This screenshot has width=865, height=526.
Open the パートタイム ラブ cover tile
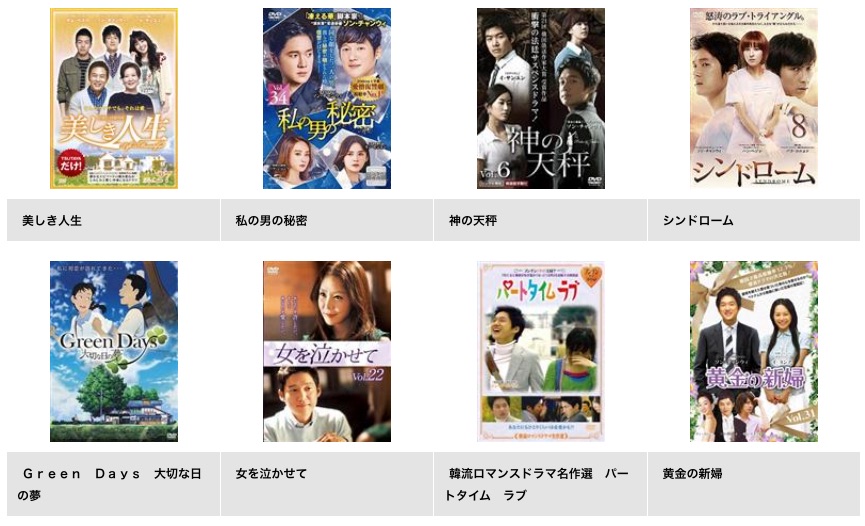540,351
